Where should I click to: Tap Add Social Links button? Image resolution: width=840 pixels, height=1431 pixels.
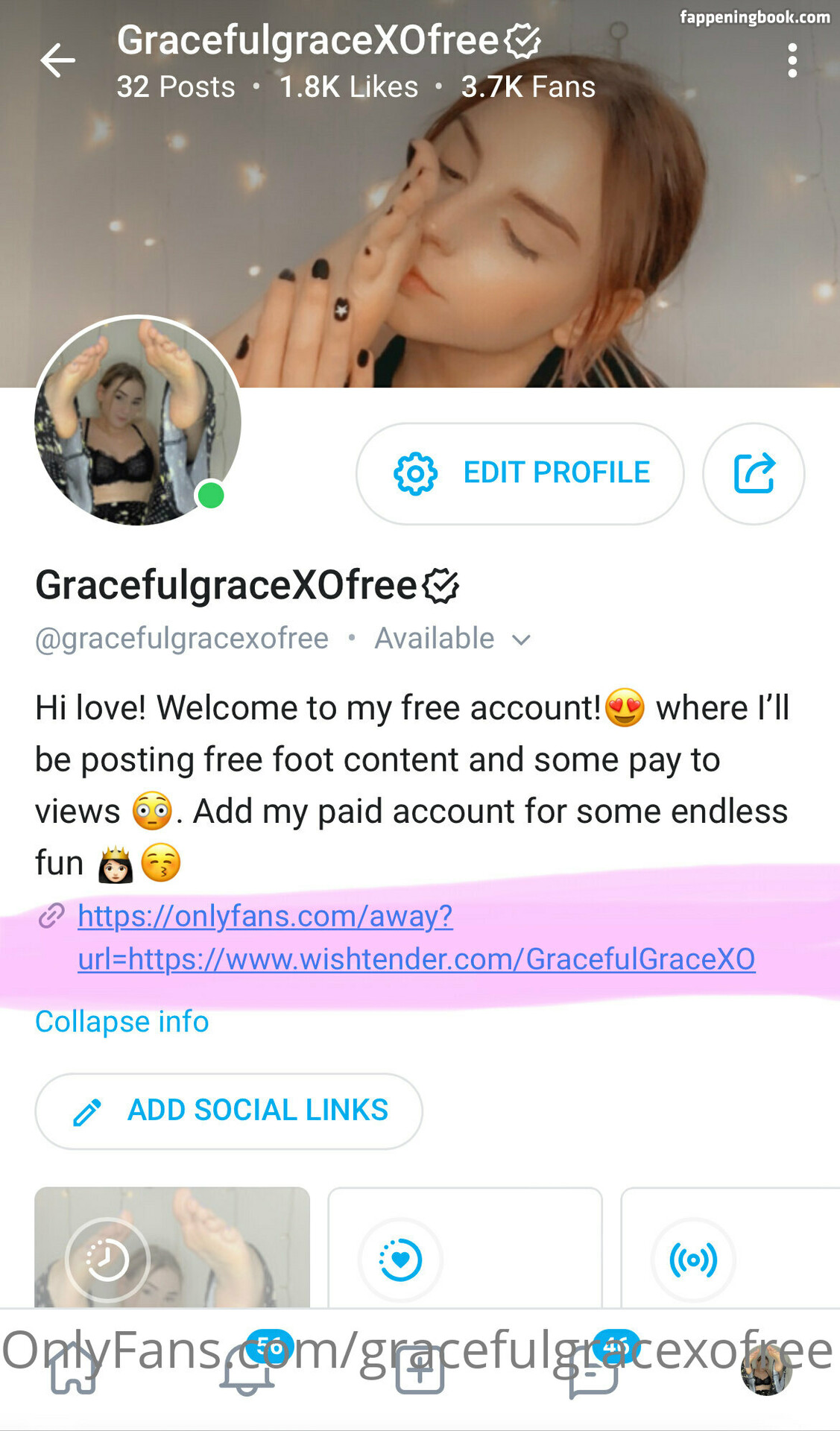coord(229,1111)
